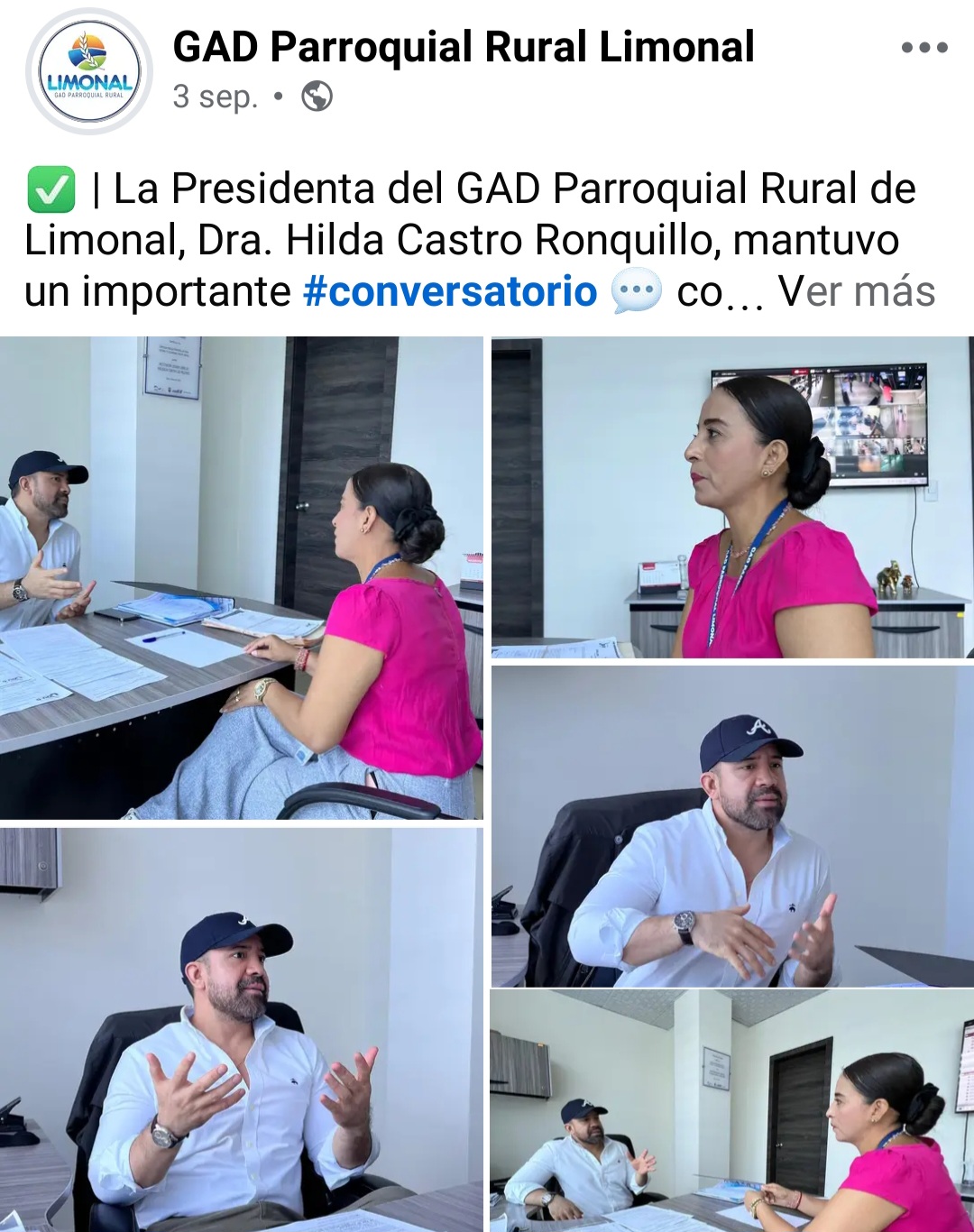Open the photo of the woman near the monitor
Viewport: 974px width, 1232px height.
click(731, 497)
